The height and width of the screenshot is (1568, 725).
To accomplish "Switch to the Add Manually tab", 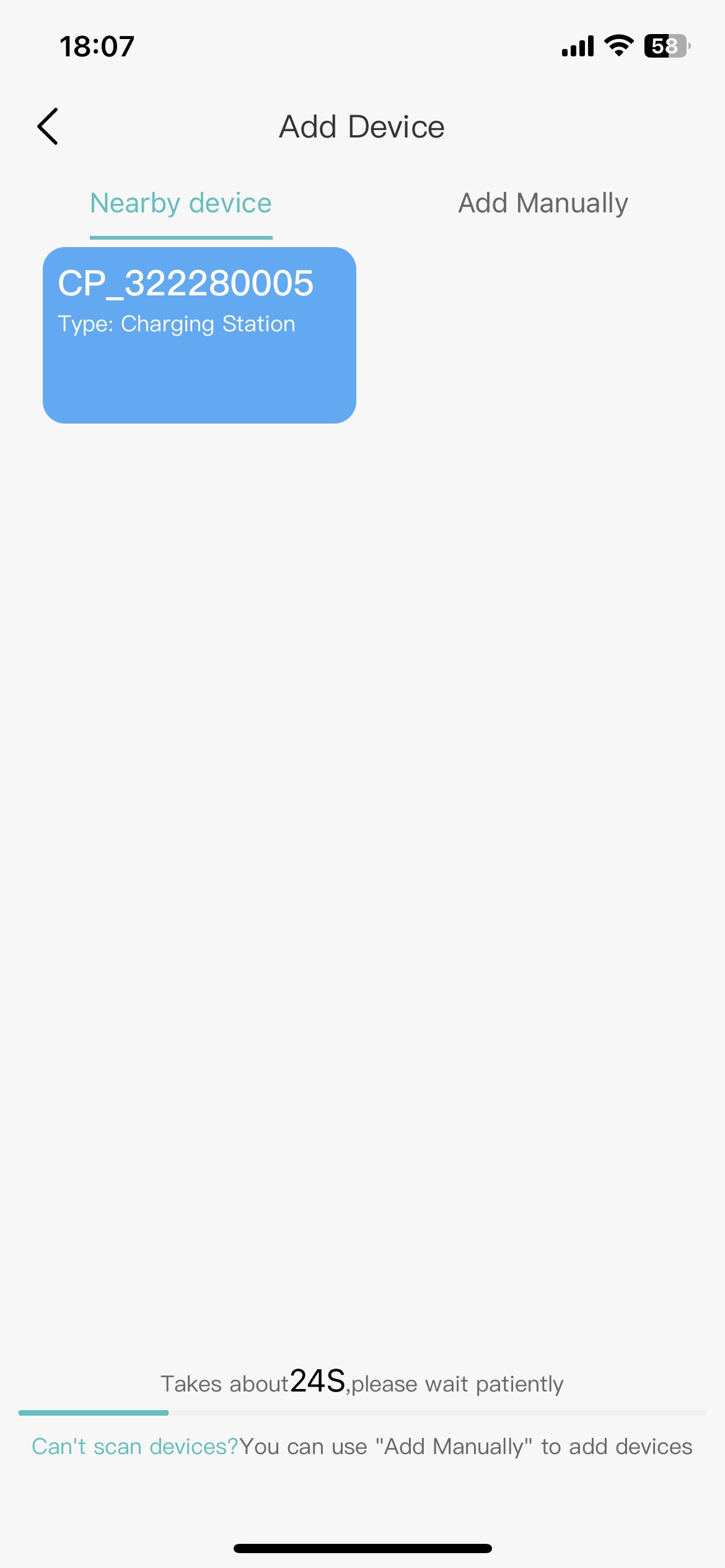I will (x=543, y=203).
